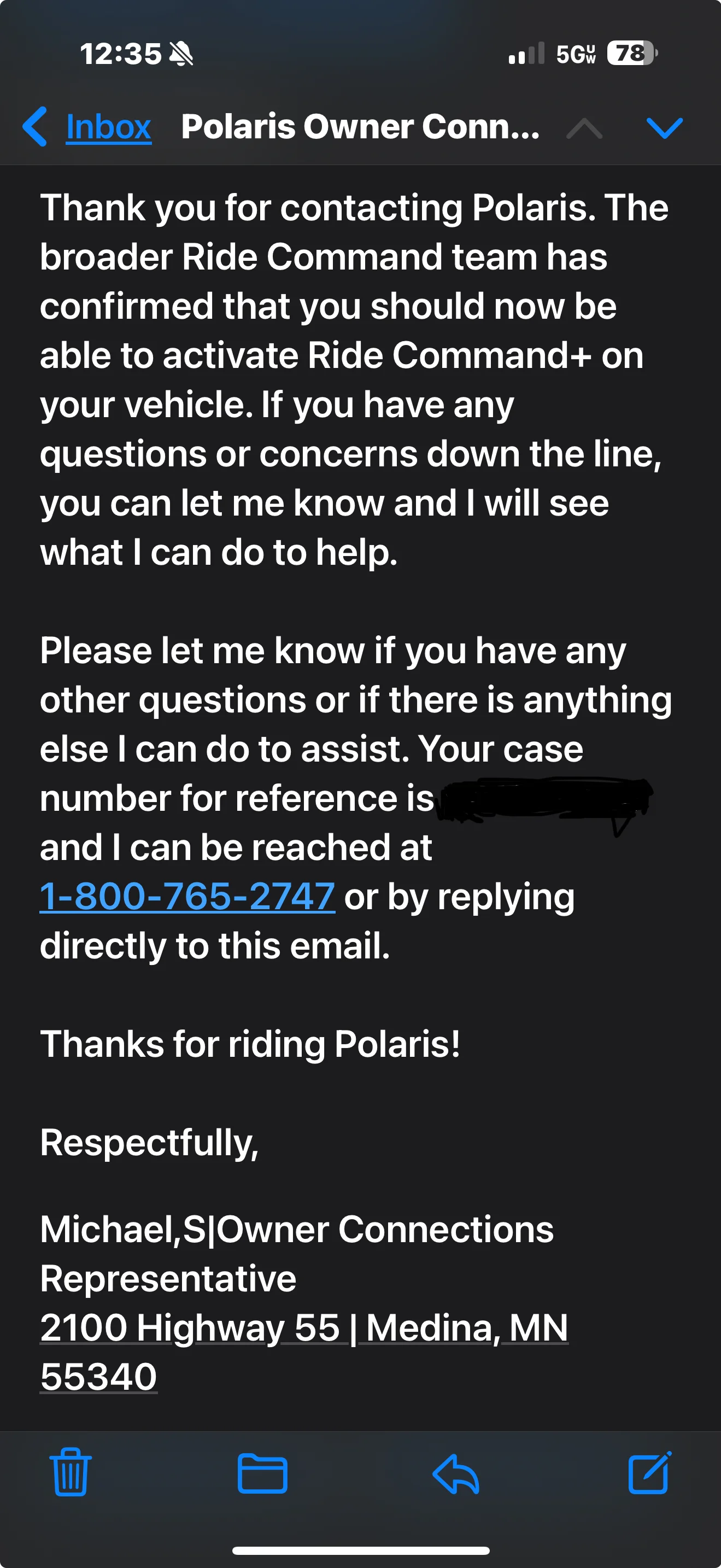Viewport: 721px width, 1568px height.
Task: Compose a new email message
Action: click(x=649, y=1472)
